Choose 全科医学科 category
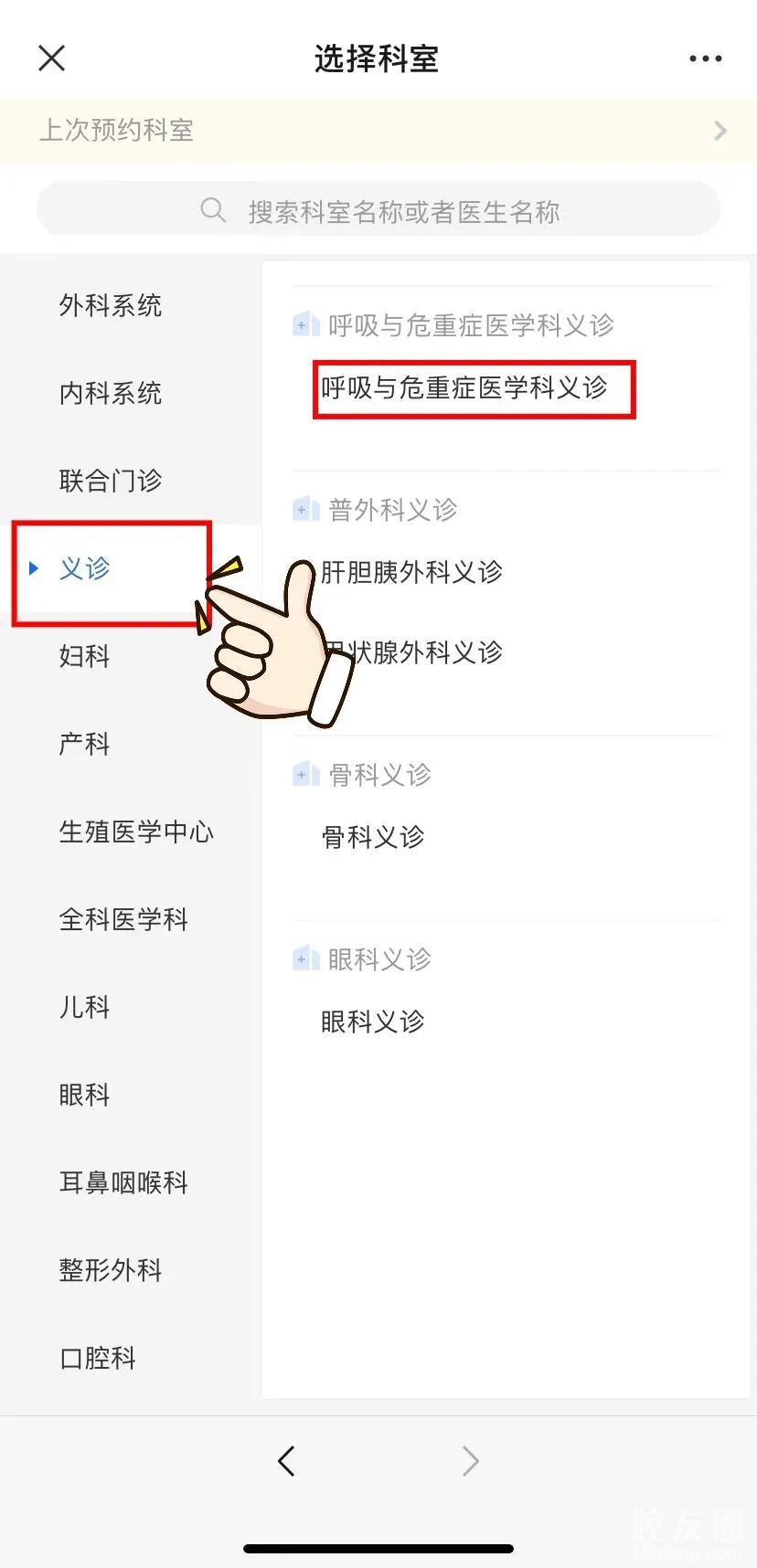This screenshot has height=1568, width=757. tap(123, 919)
